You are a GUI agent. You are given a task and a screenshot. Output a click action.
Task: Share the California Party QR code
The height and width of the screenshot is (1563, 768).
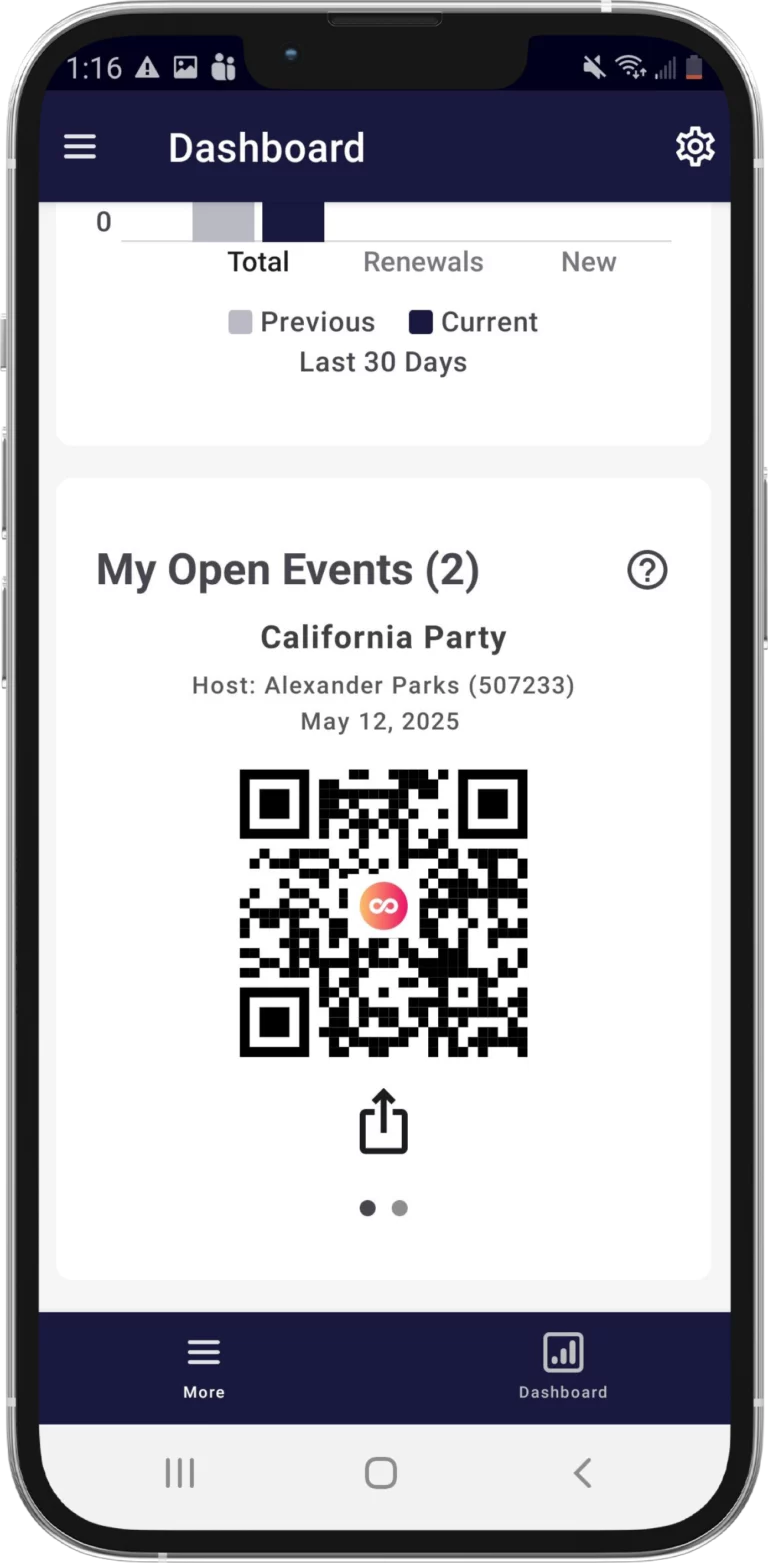384,1121
